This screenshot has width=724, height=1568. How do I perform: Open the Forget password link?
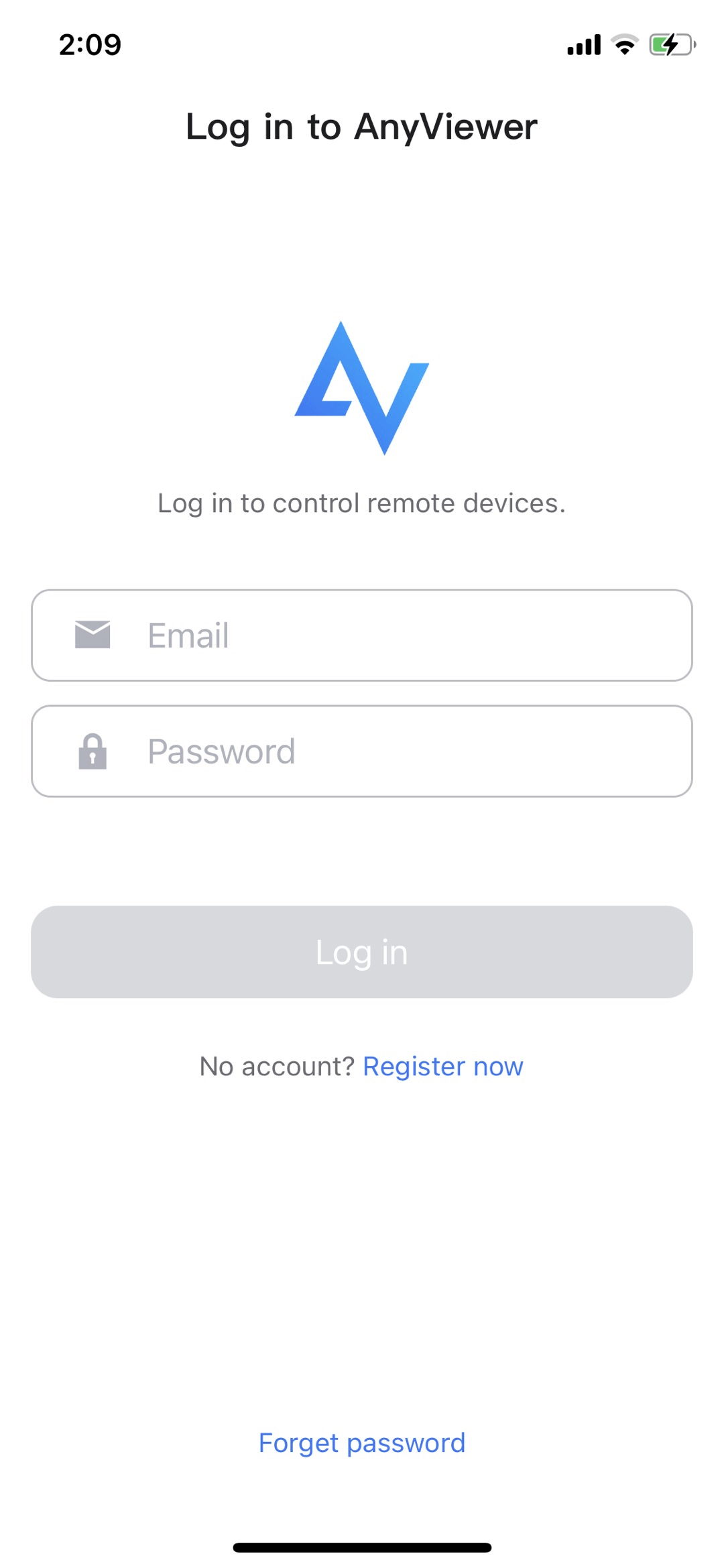(x=362, y=1443)
